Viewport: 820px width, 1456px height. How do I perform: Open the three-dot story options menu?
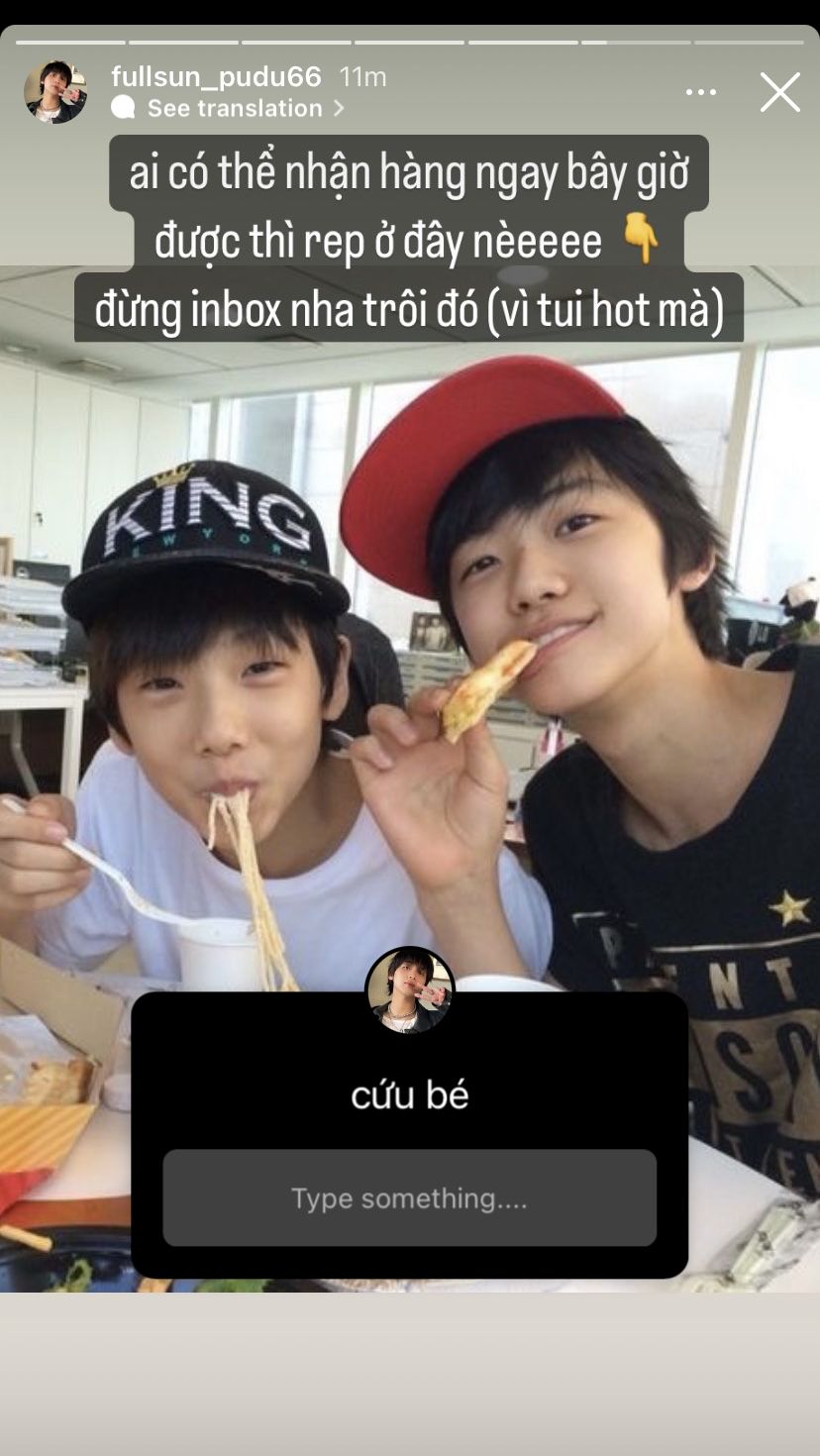[x=700, y=92]
